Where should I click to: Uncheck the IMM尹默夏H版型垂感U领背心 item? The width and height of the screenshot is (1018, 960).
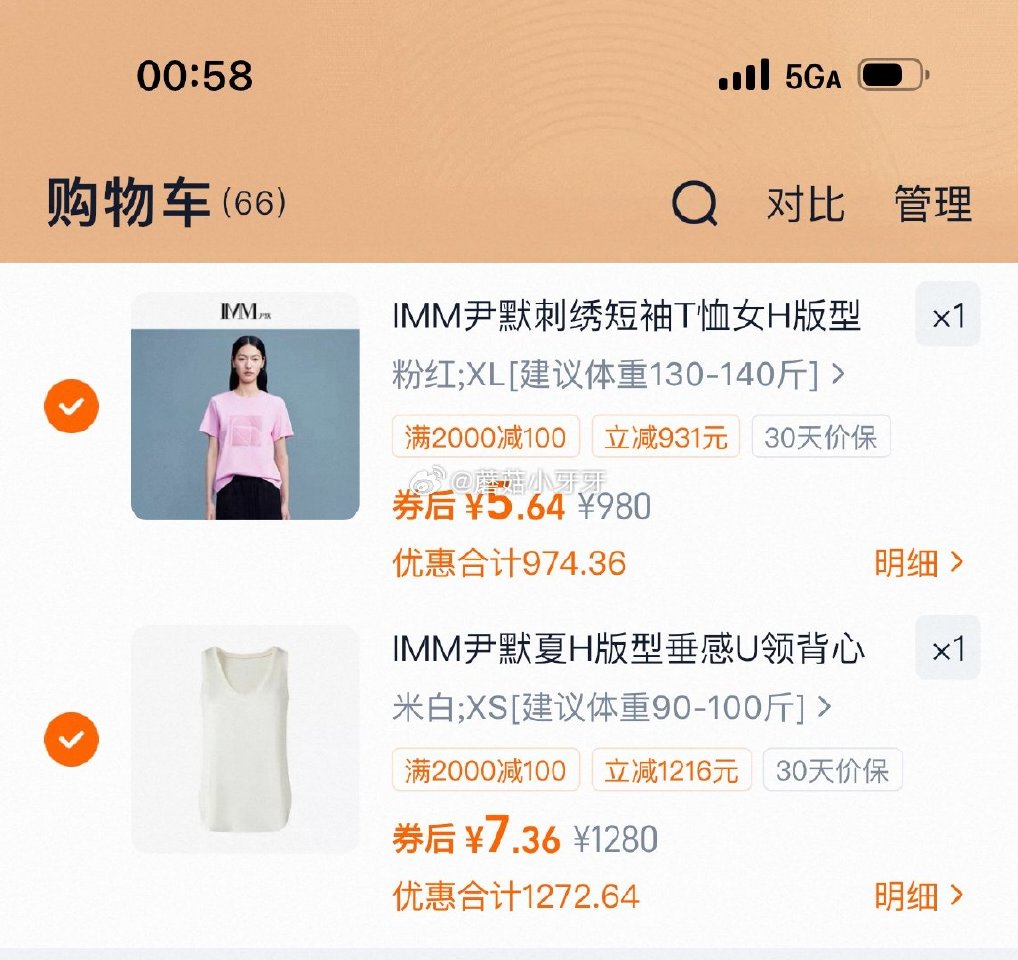point(72,740)
